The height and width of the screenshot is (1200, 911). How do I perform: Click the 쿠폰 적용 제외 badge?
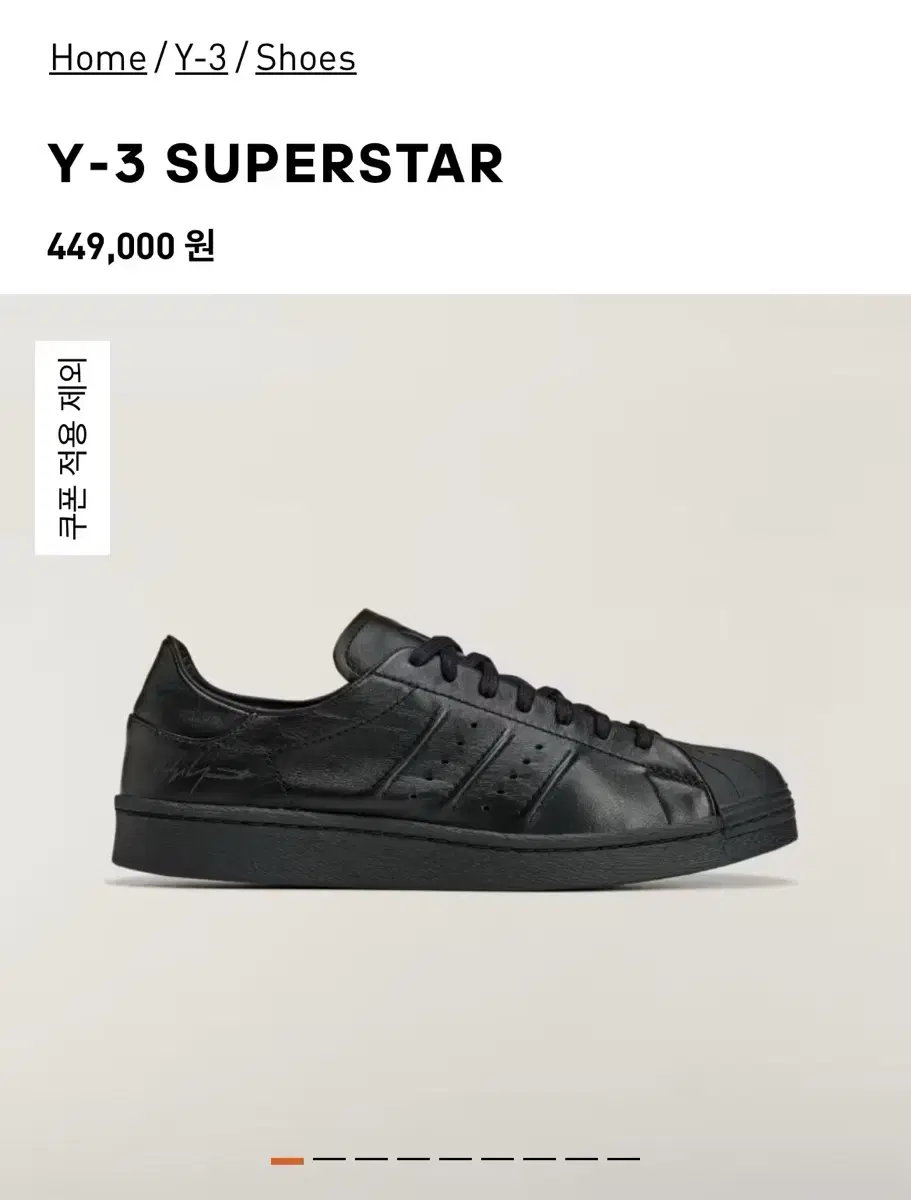click(x=73, y=446)
